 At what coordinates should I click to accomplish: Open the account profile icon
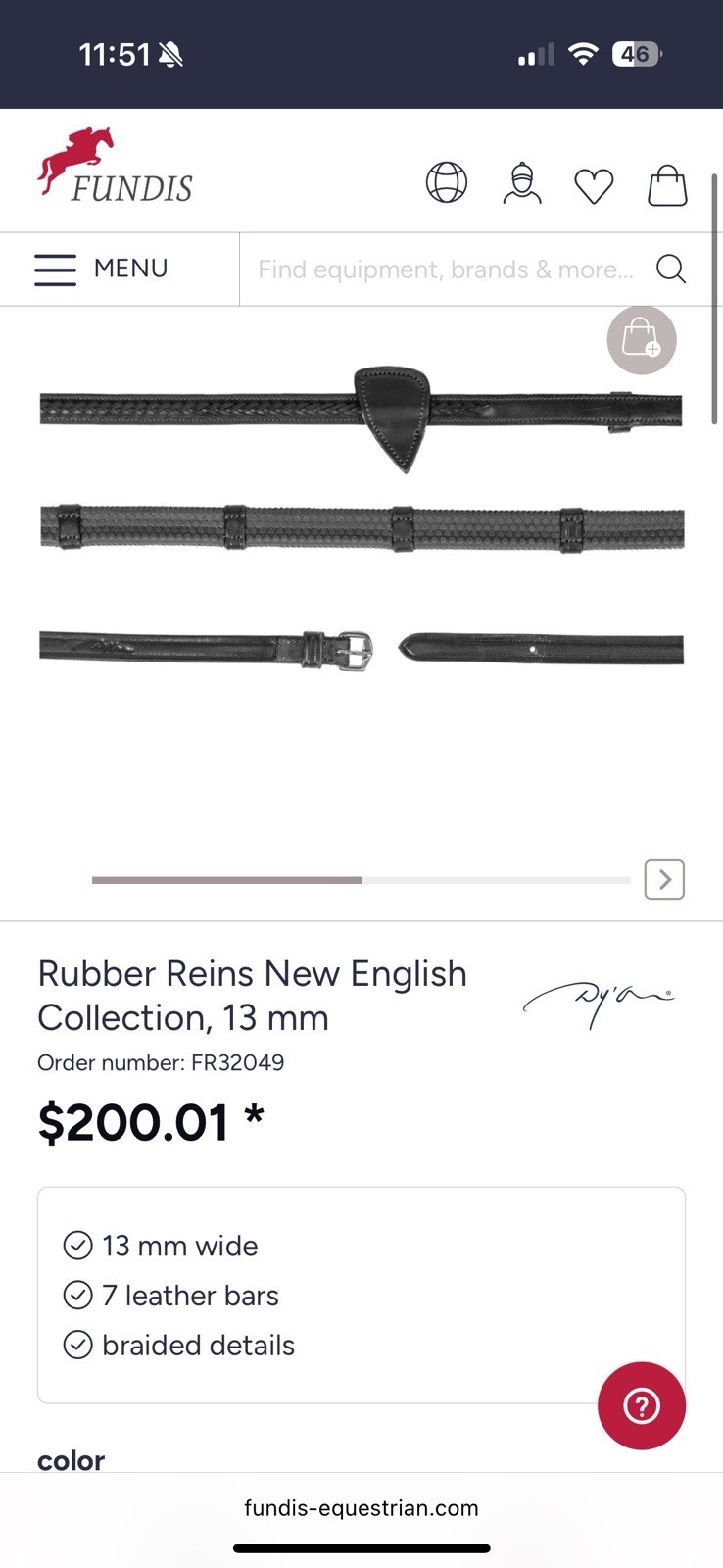tap(521, 183)
